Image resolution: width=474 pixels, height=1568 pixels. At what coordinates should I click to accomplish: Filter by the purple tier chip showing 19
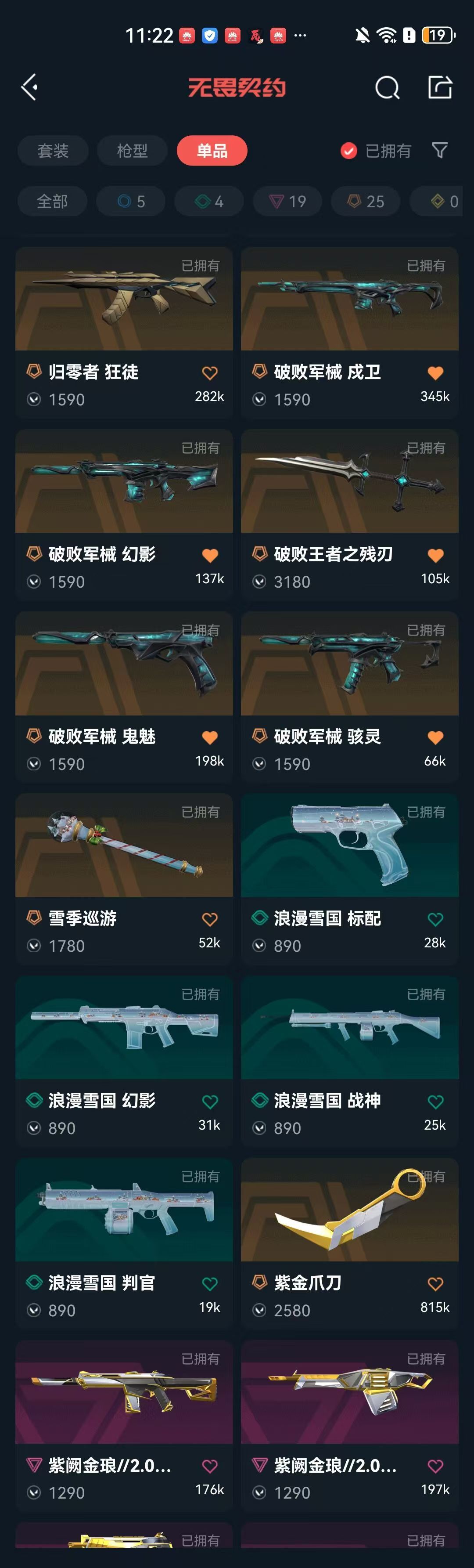pos(287,202)
